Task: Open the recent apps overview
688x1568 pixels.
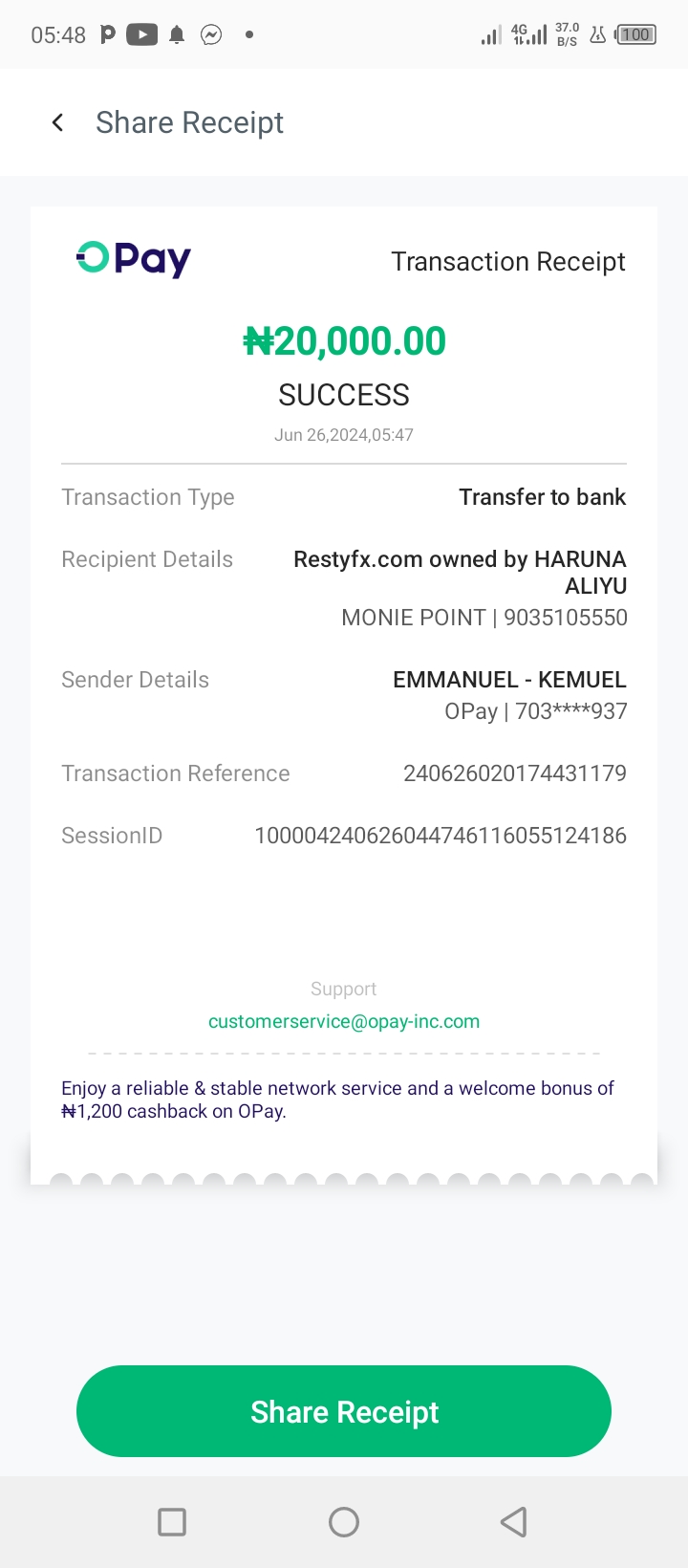Action: tap(172, 1522)
